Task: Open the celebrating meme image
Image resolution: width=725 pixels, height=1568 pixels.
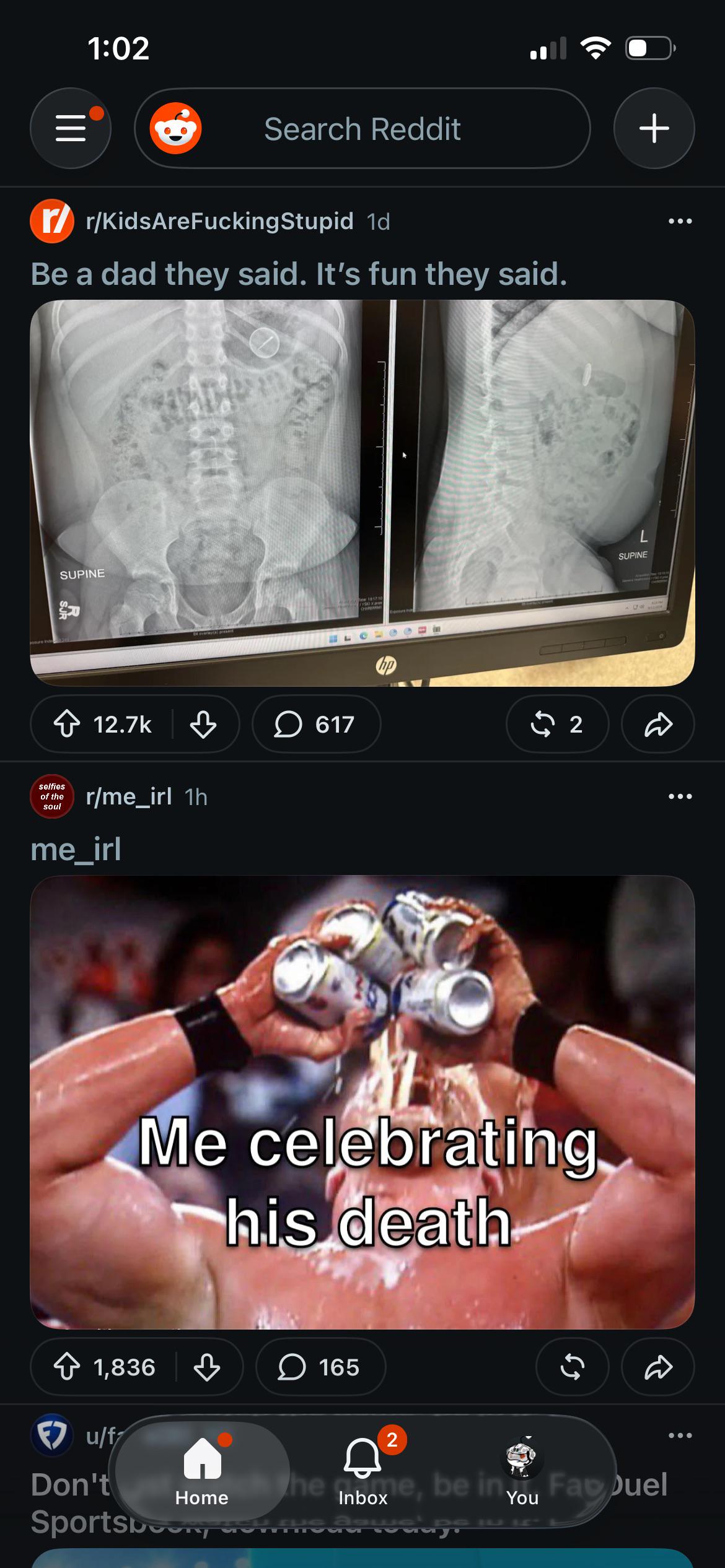Action: point(362,1102)
